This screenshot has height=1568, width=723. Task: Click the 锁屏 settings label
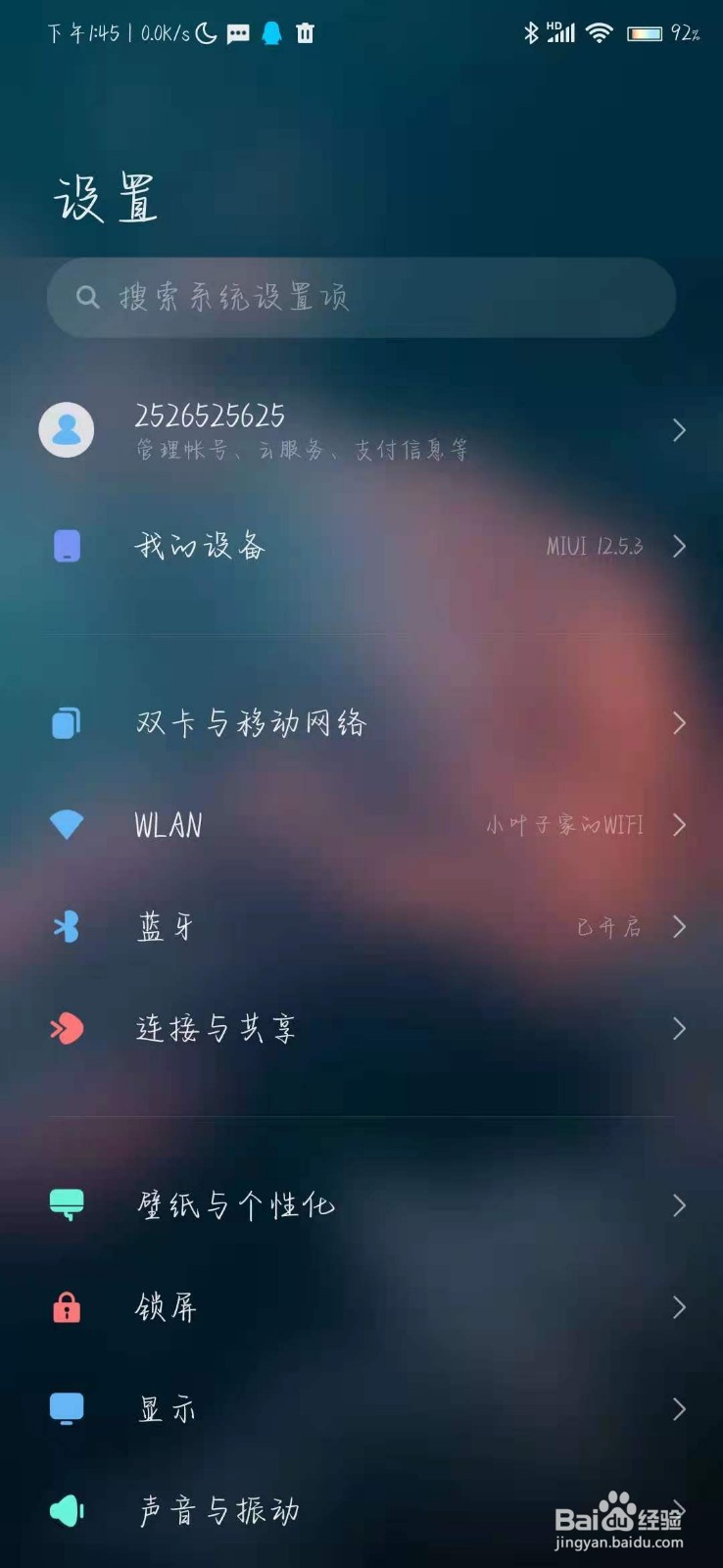tap(165, 1307)
